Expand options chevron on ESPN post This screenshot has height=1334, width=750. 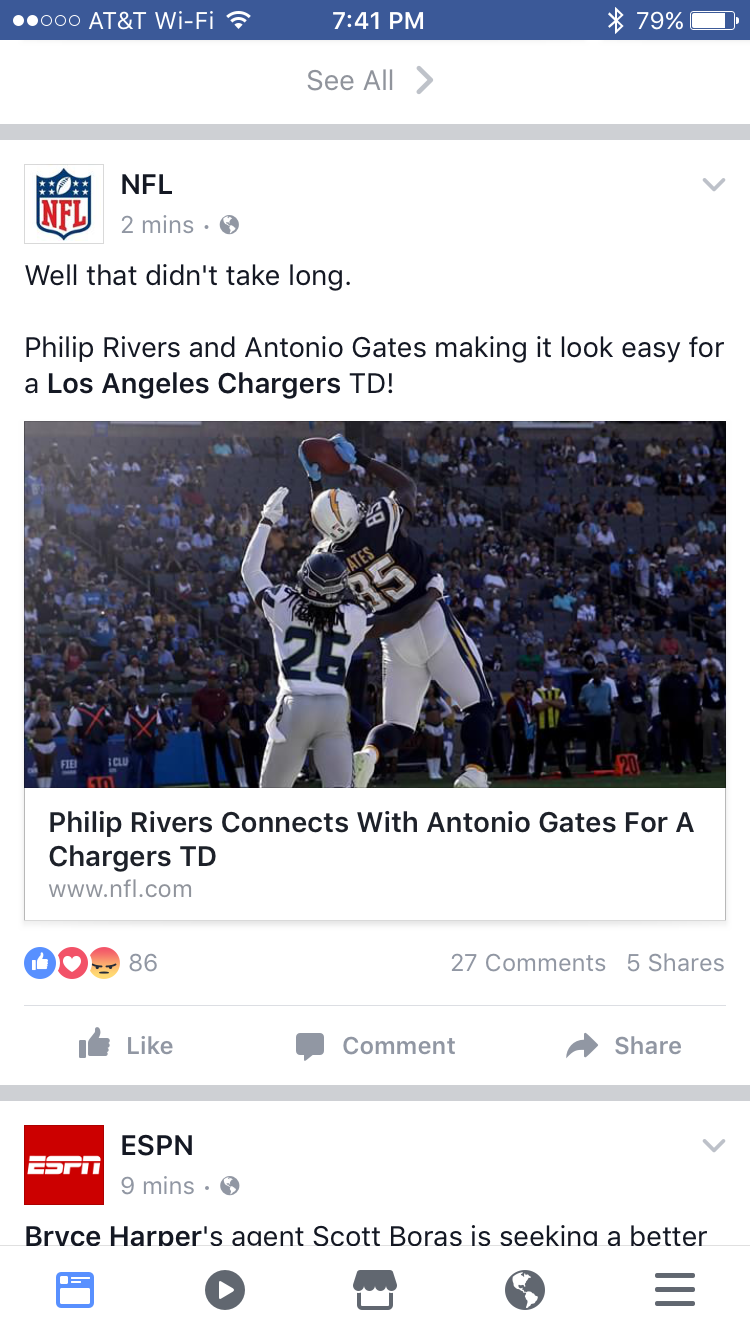pos(713,1146)
